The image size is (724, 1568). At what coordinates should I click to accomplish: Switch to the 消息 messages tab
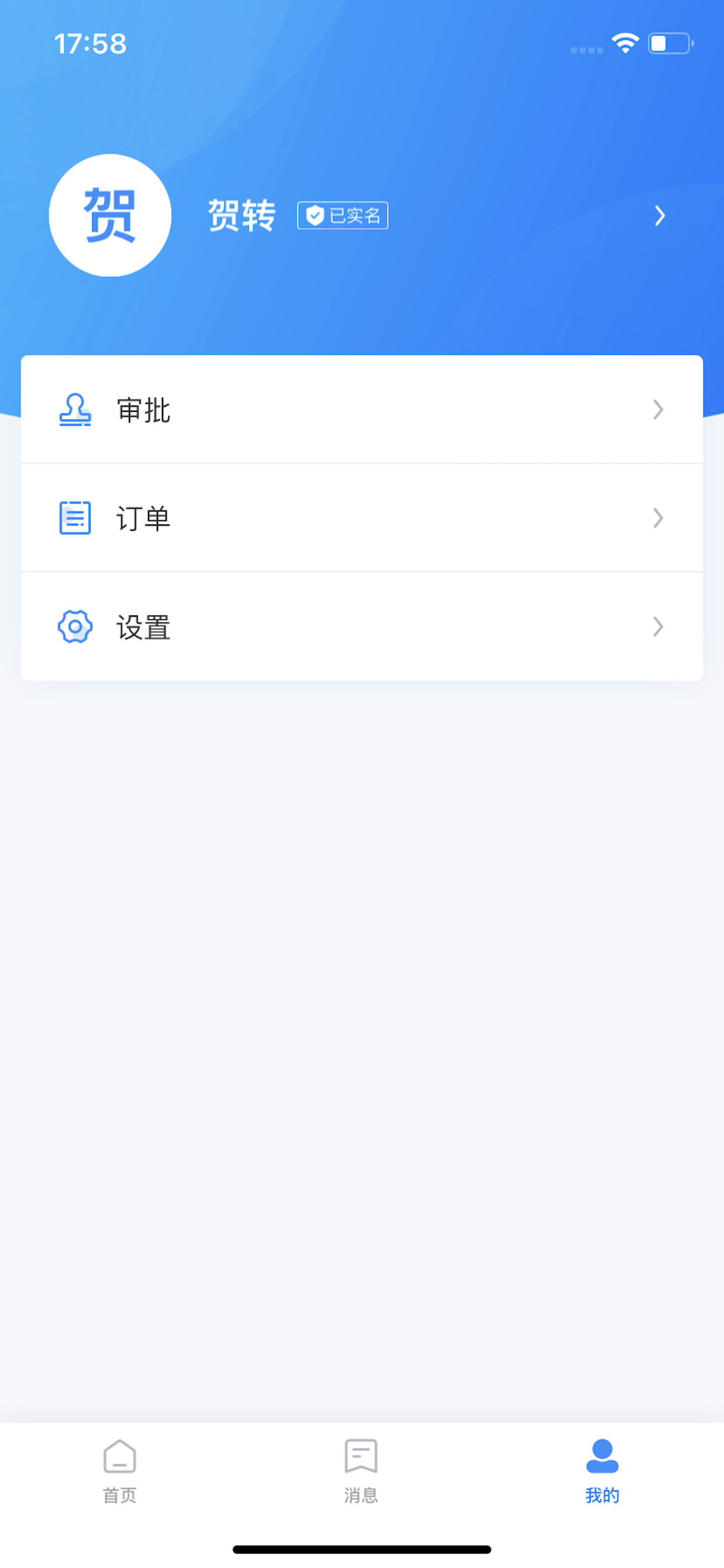coord(361,1471)
